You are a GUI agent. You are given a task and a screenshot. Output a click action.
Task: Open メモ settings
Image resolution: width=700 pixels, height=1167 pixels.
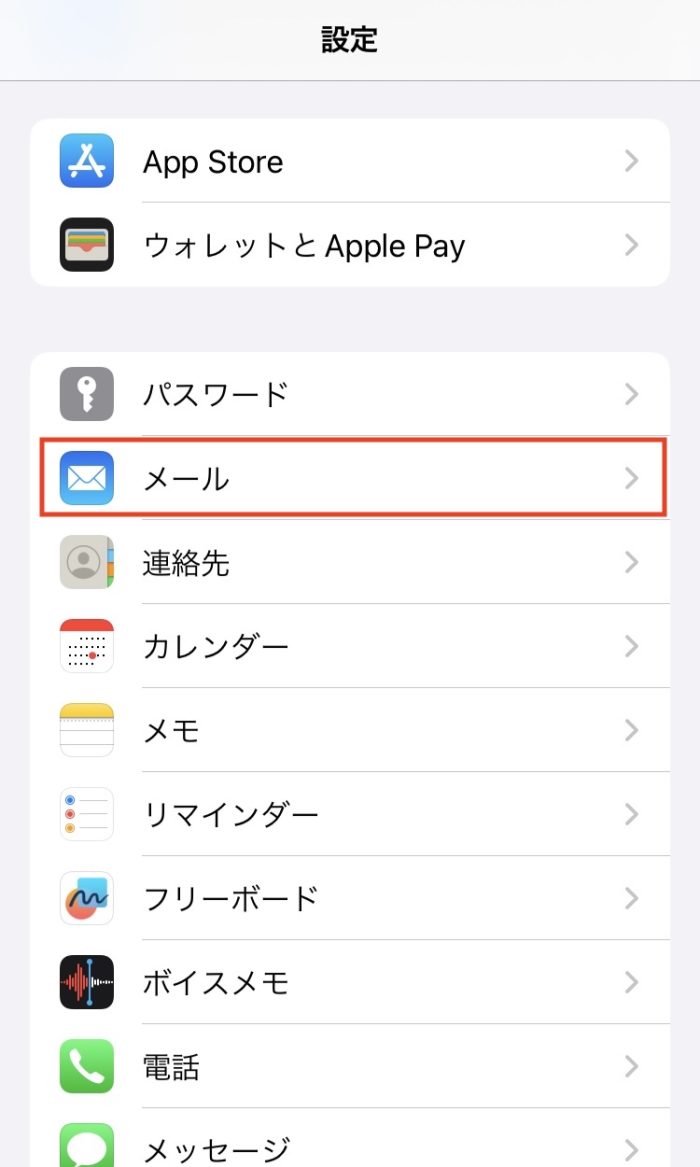[350, 730]
